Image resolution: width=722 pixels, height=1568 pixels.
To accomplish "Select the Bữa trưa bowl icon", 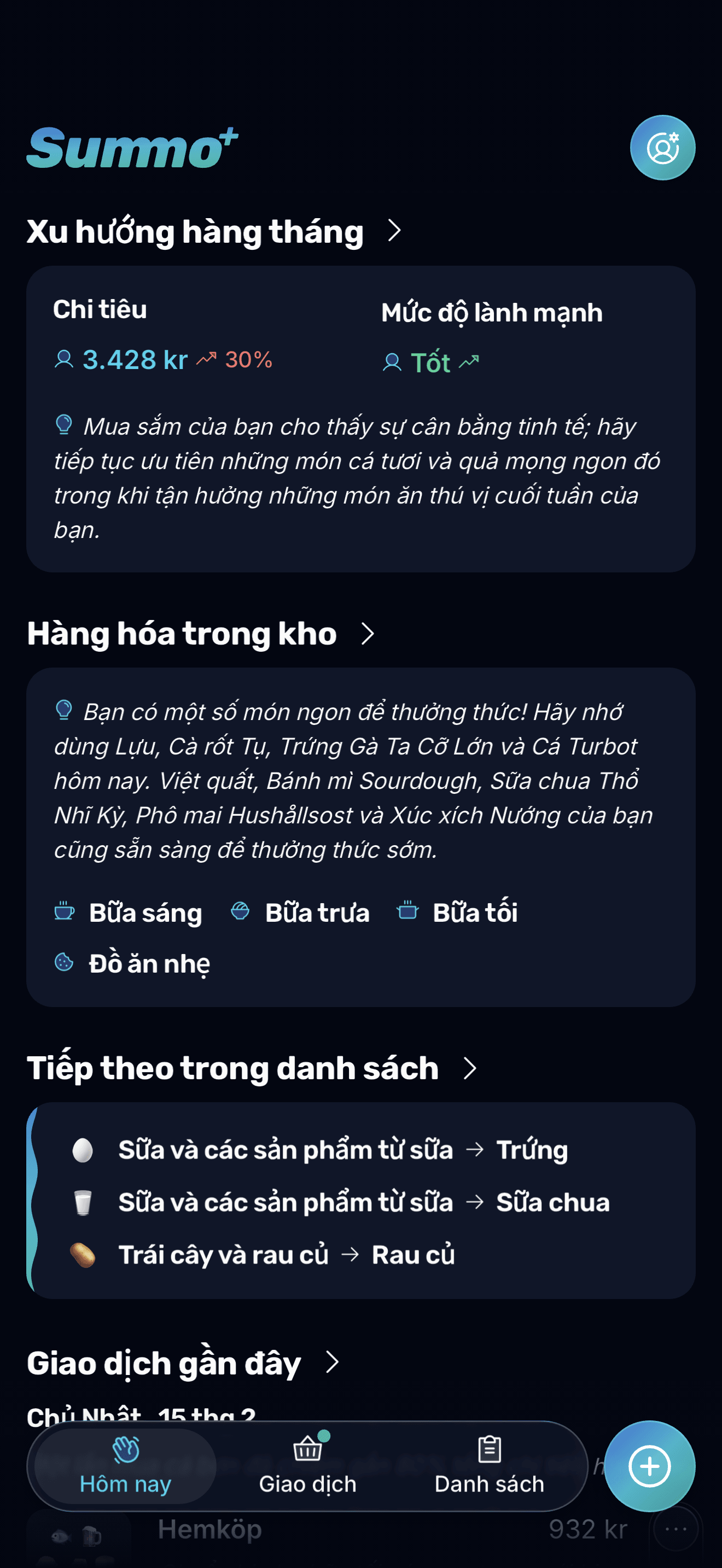I will (x=242, y=911).
